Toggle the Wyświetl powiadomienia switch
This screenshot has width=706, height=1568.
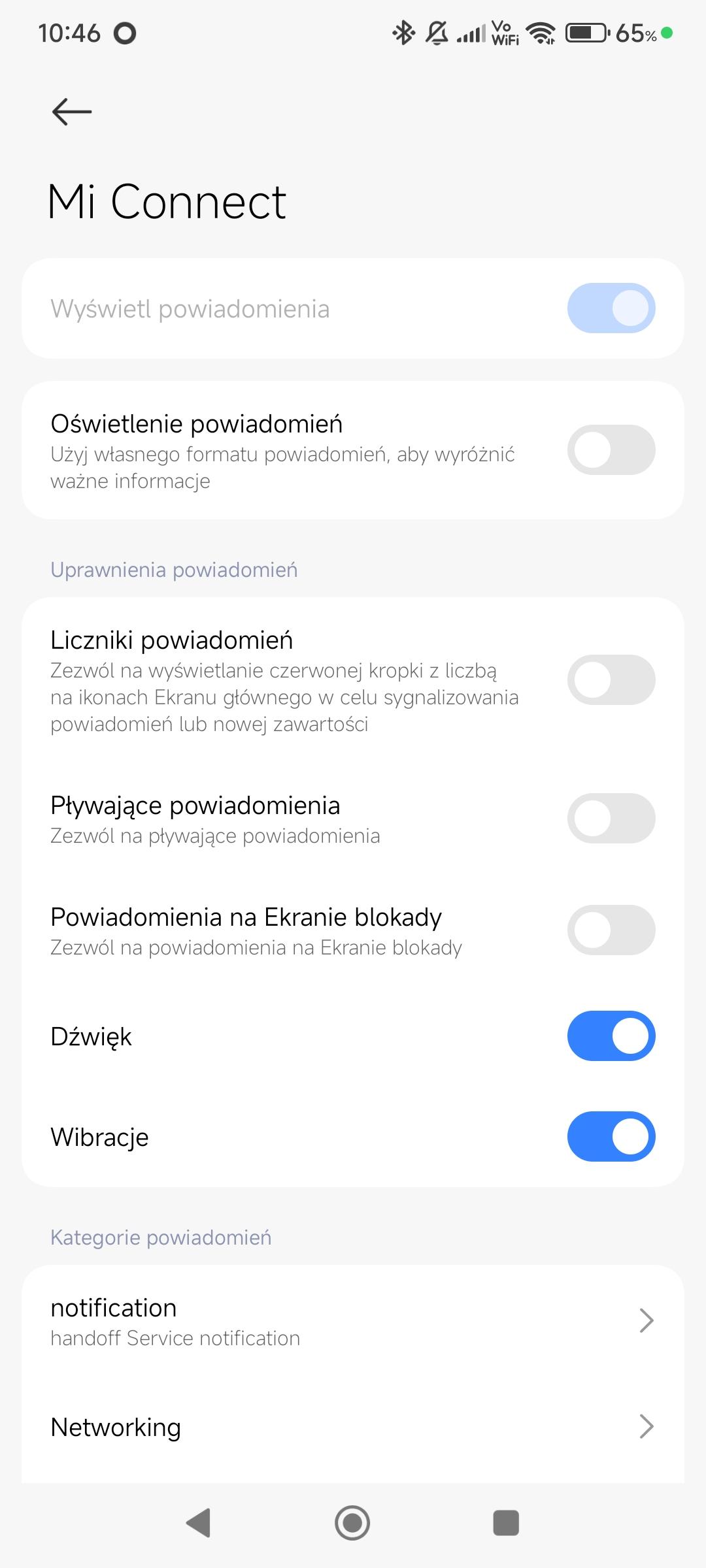(611, 308)
